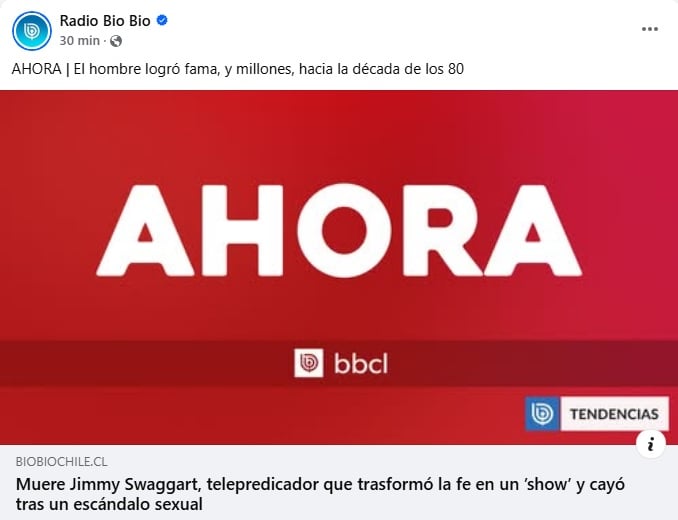Open the post's three-dot options menu
Image resolution: width=678 pixels, height=520 pixels.
649,29
